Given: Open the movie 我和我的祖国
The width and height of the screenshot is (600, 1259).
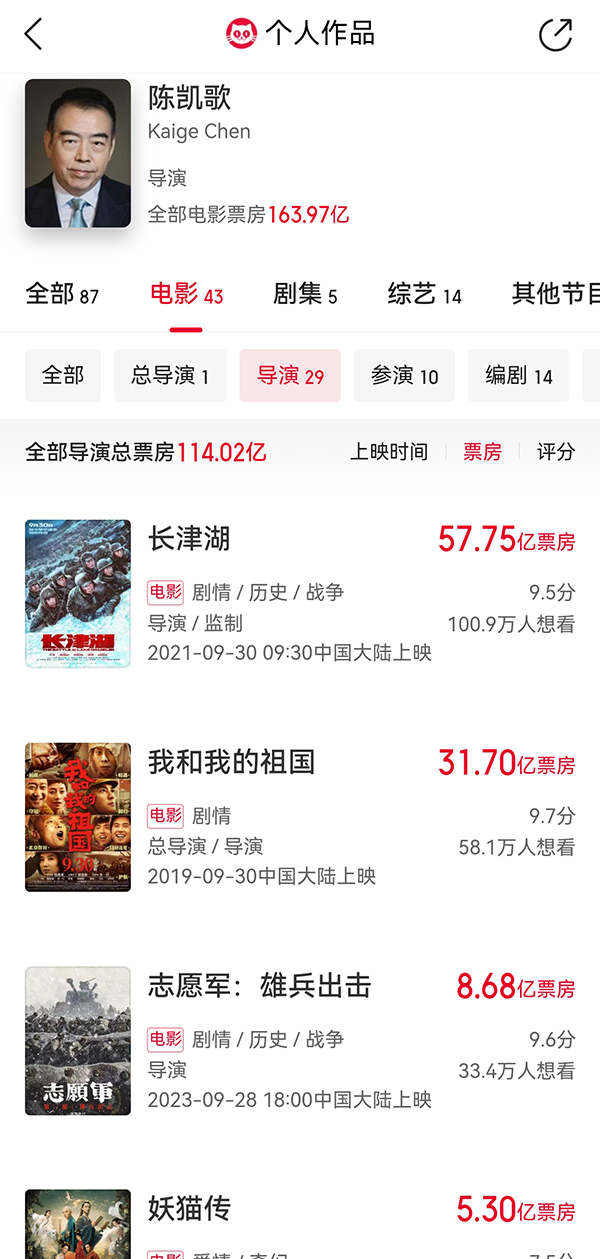Looking at the screenshot, I should pos(300,817).
